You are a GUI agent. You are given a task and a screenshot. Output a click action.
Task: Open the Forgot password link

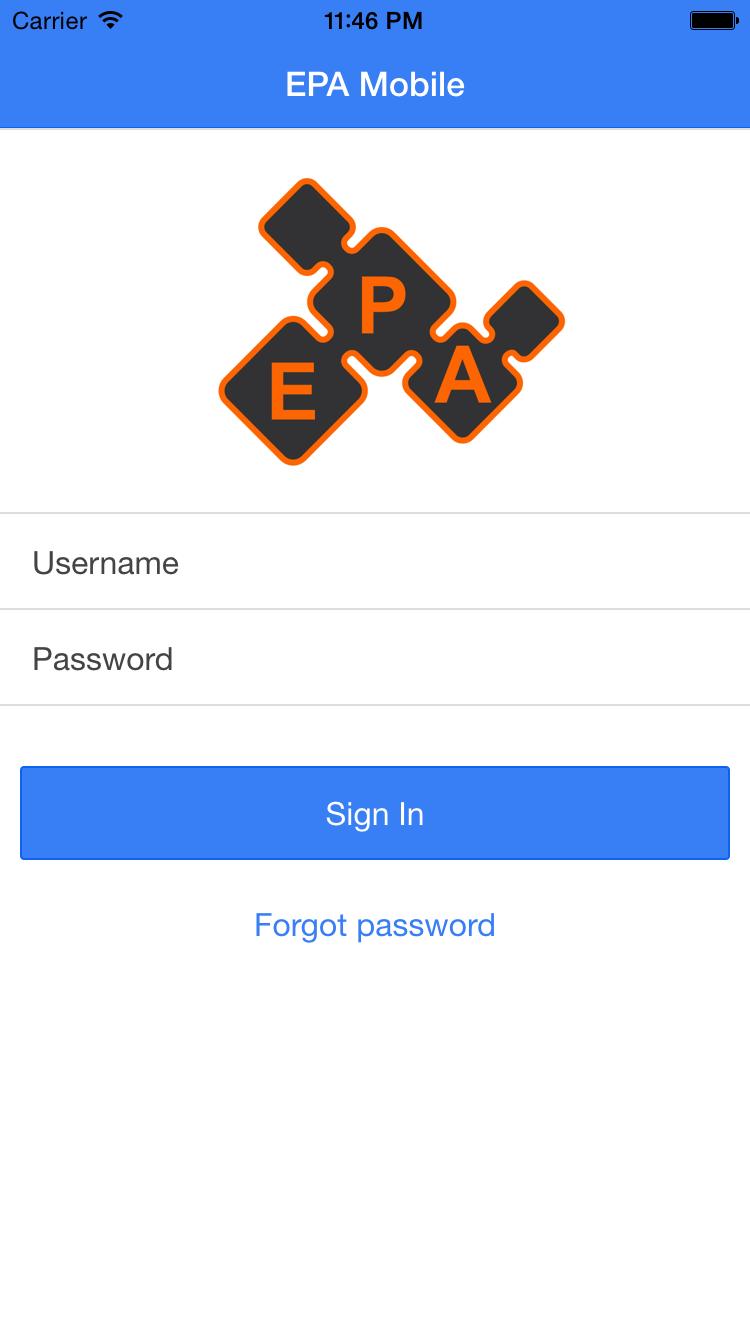pos(375,925)
